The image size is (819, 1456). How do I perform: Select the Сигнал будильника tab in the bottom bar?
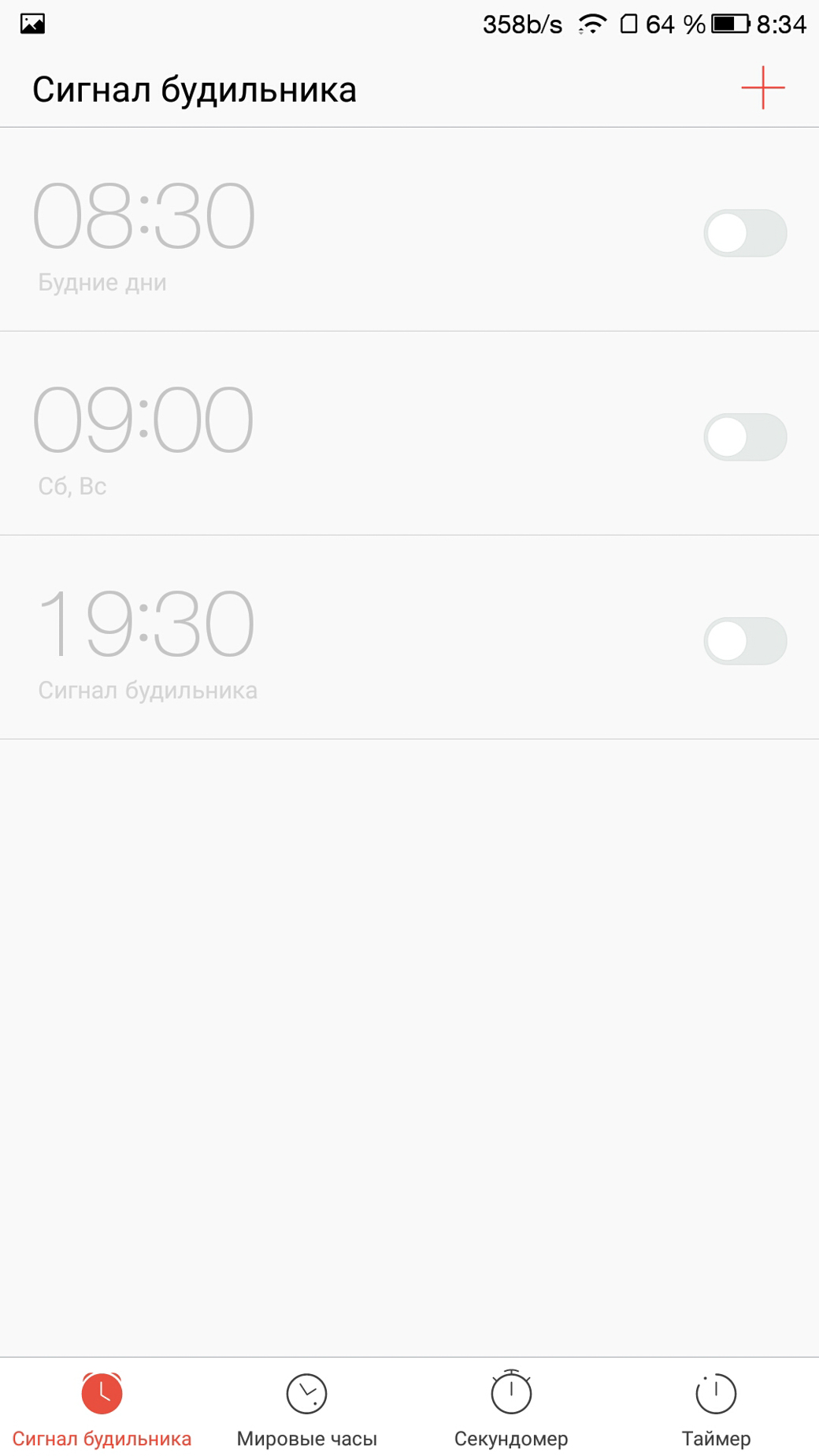tap(102, 1409)
